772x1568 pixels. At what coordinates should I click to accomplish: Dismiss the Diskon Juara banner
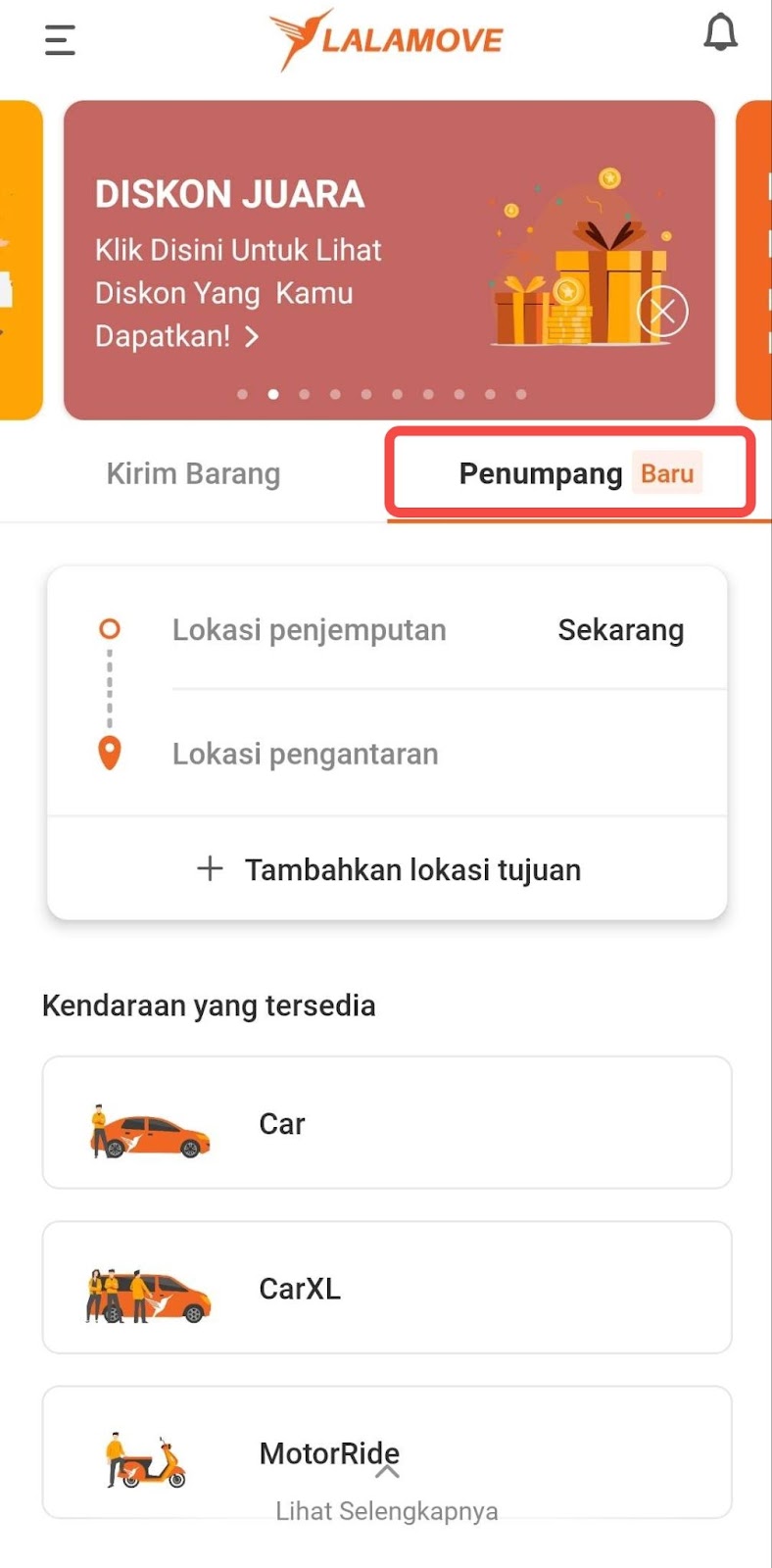pos(662,313)
